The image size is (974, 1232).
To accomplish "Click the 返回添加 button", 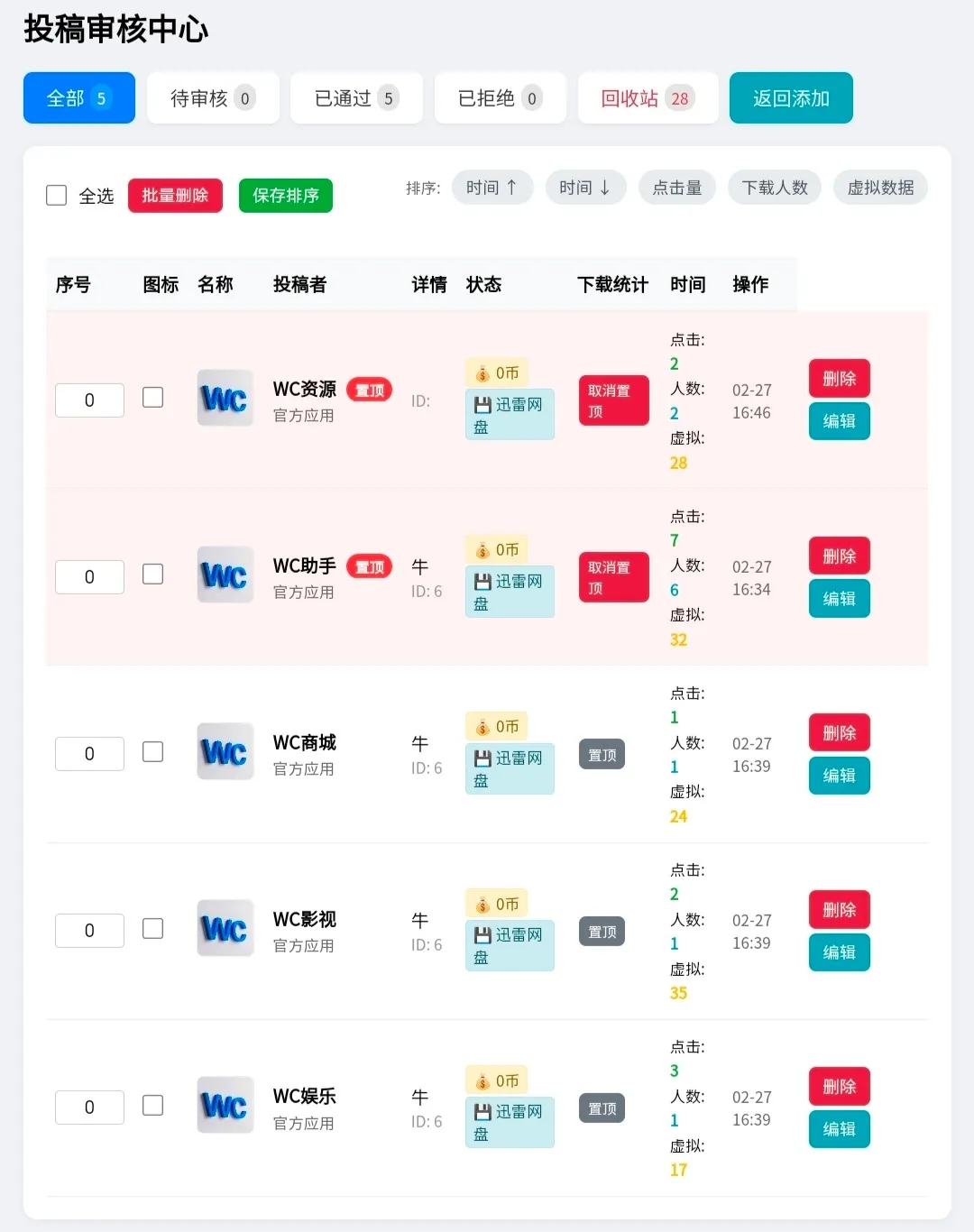I will (x=791, y=97).
